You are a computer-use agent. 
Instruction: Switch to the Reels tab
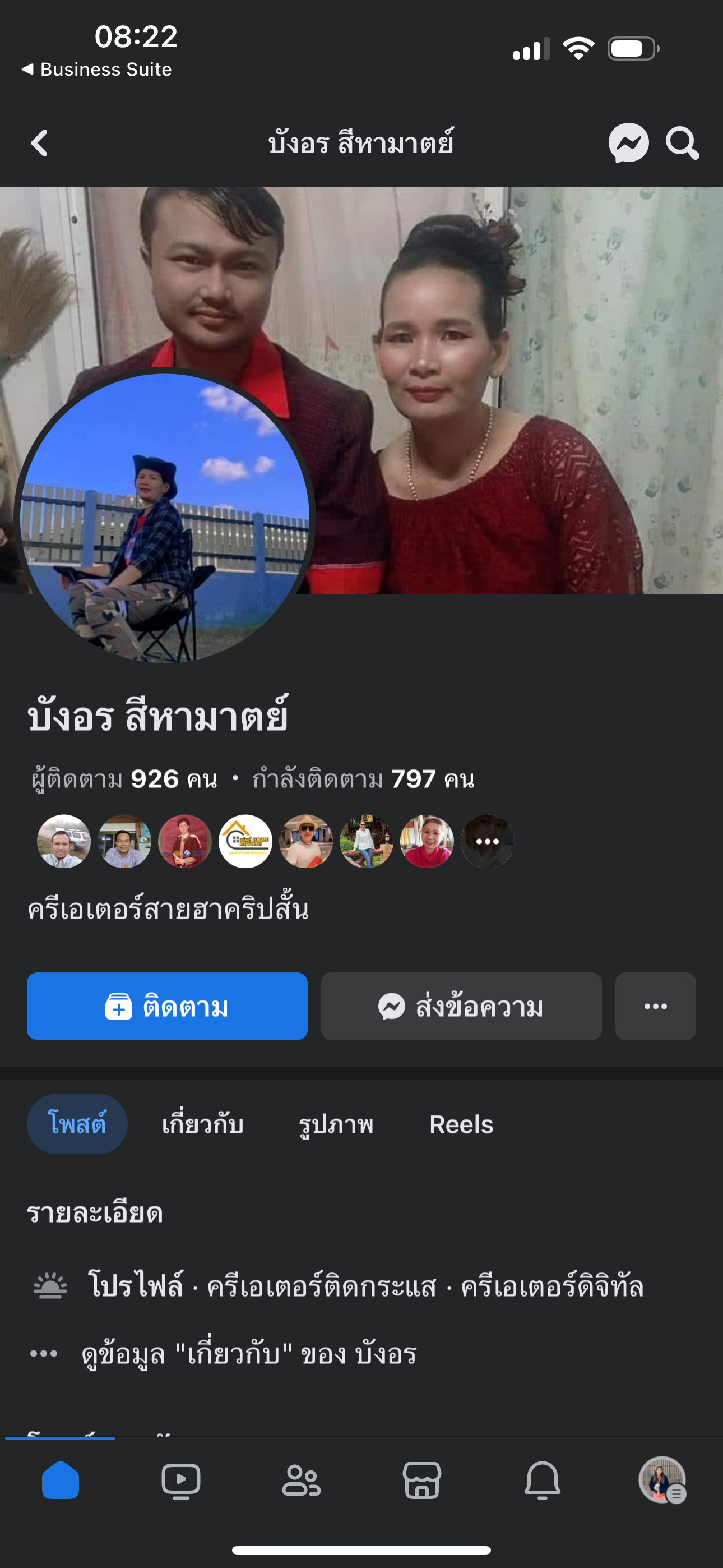(x=461, y=1124)
